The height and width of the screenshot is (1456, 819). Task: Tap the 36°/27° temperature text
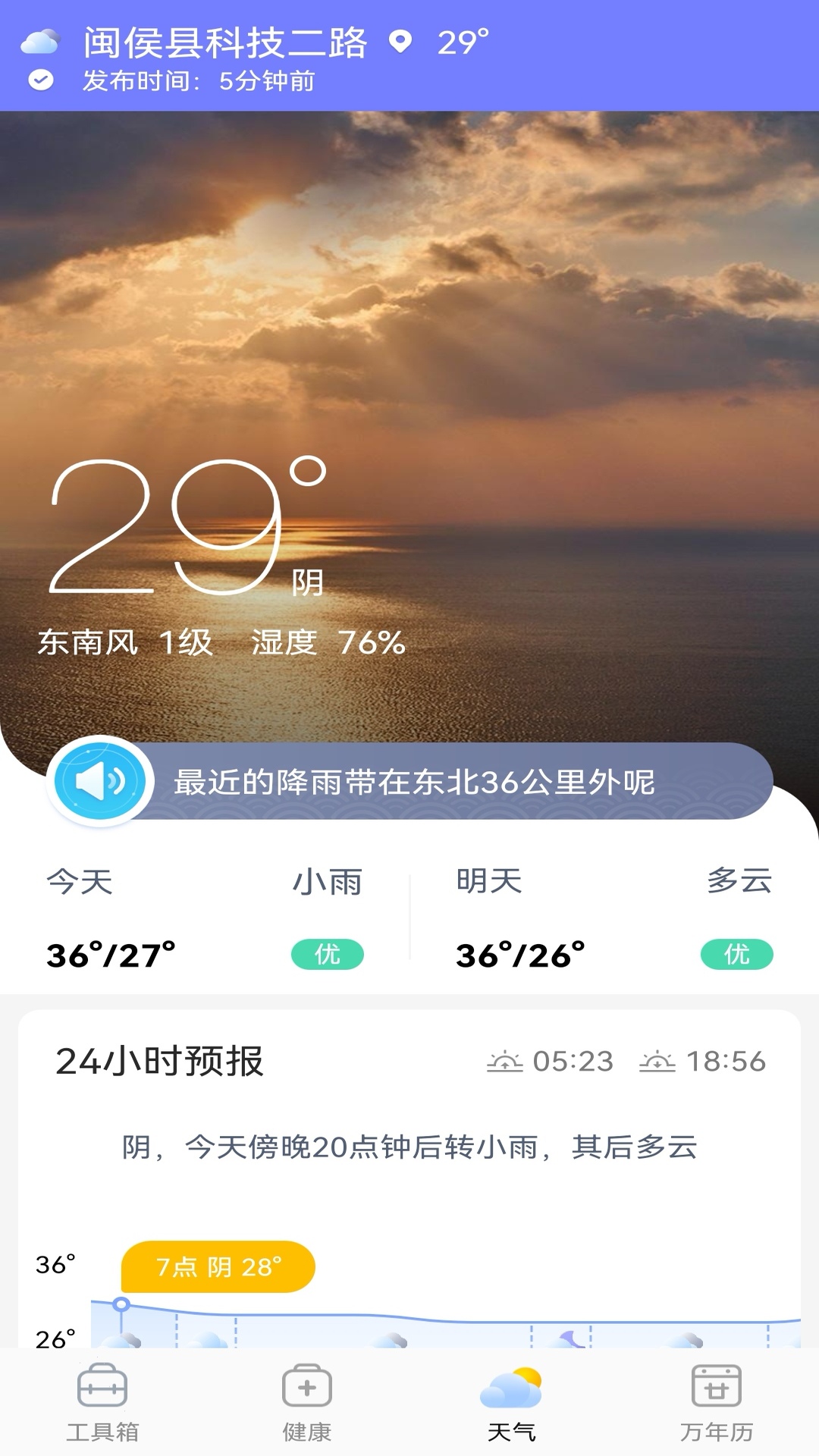point(108,955)
